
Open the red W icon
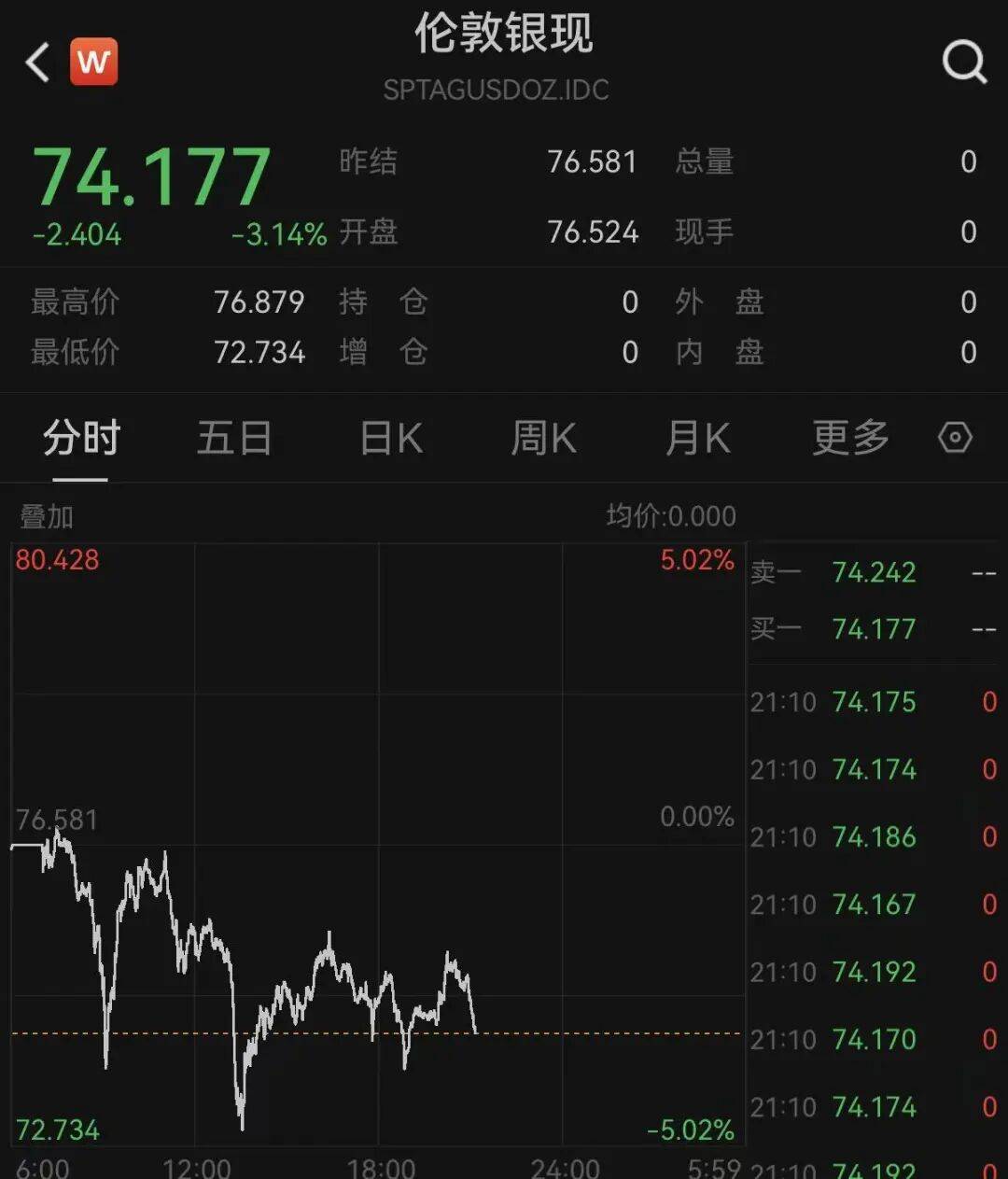(93, 63)
